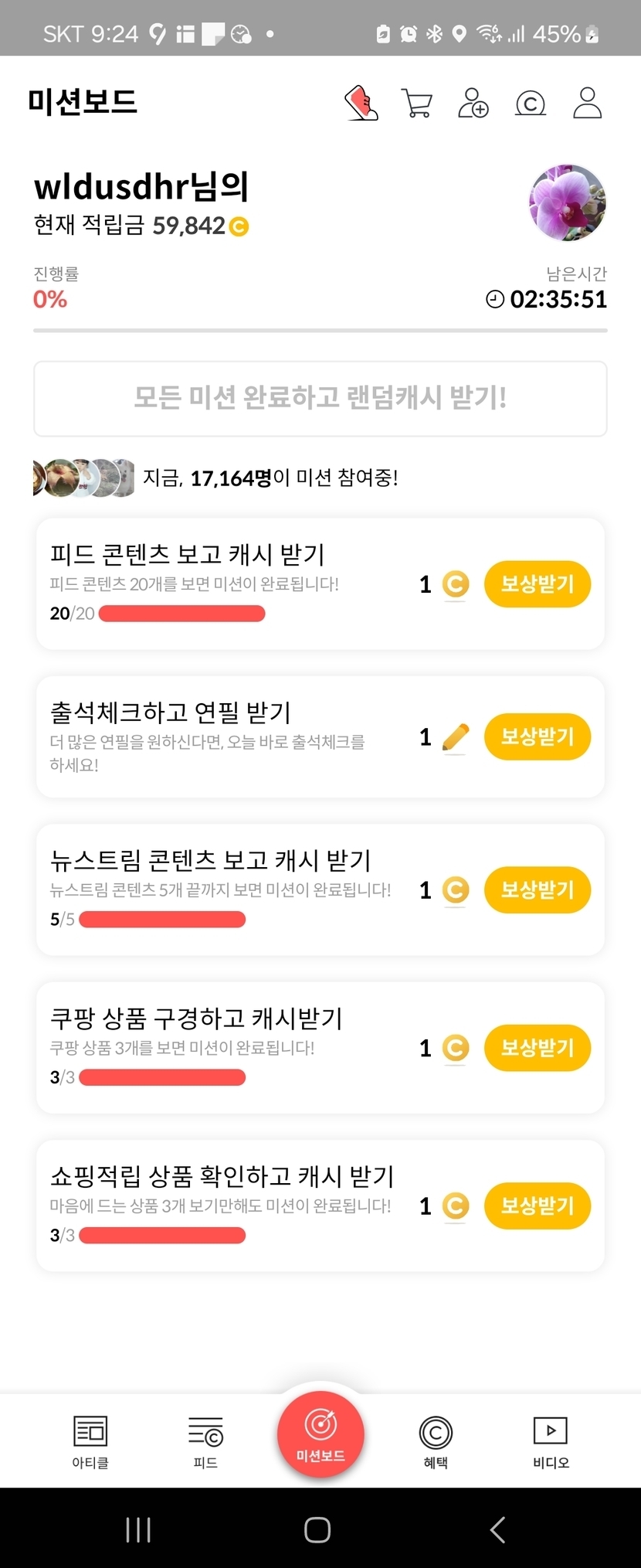
Task: Open the sneaker step-counter icon
Action: (361, 103)
